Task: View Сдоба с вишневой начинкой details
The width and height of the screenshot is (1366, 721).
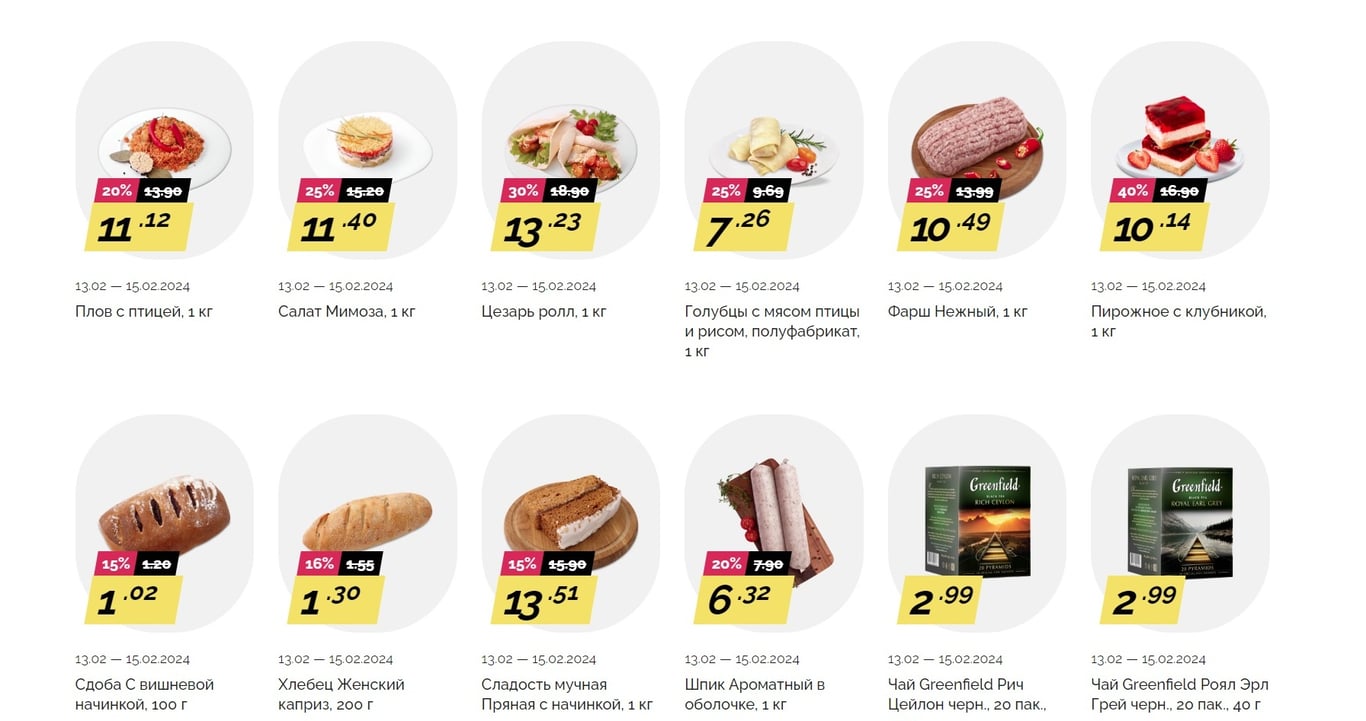Action: [164, 520]
